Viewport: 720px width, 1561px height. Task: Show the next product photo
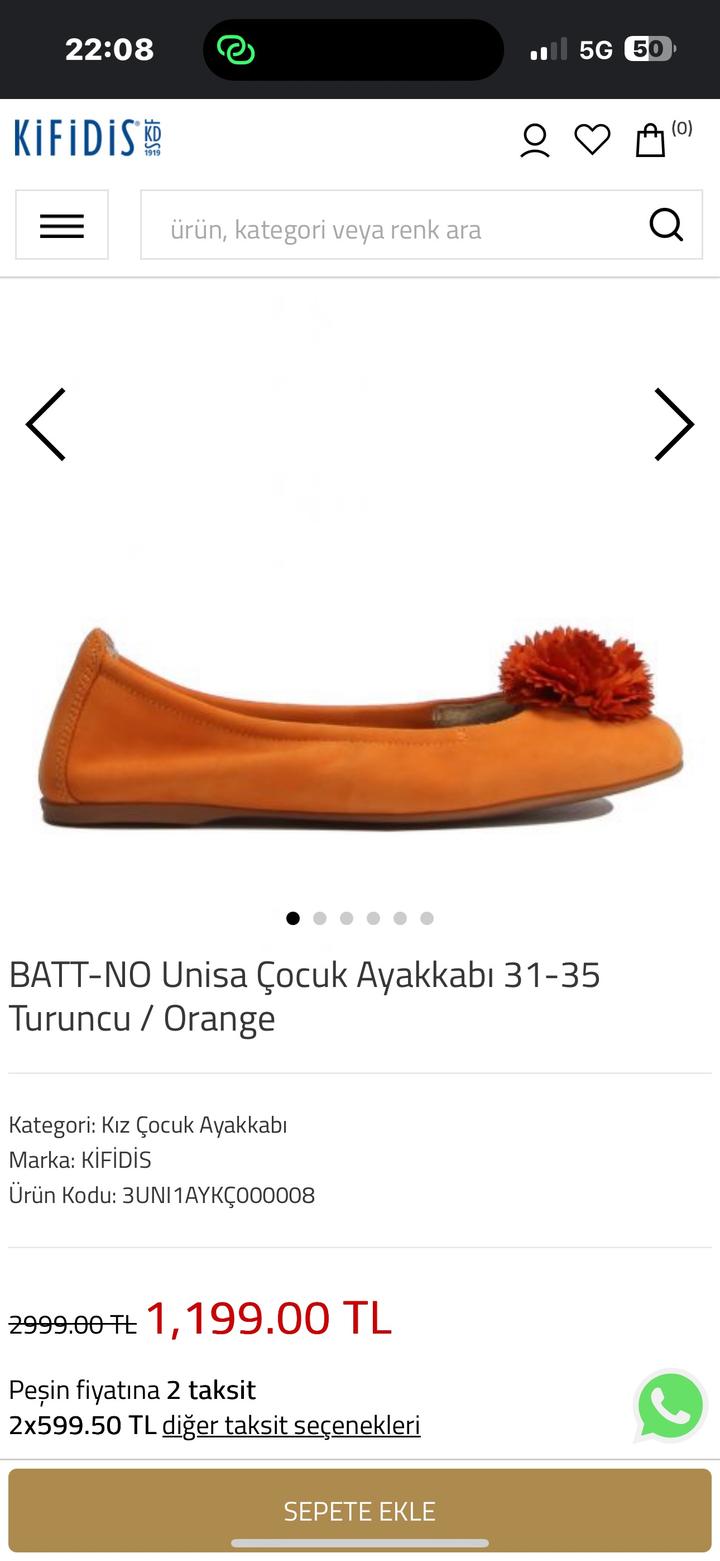(x=674, y=425)
